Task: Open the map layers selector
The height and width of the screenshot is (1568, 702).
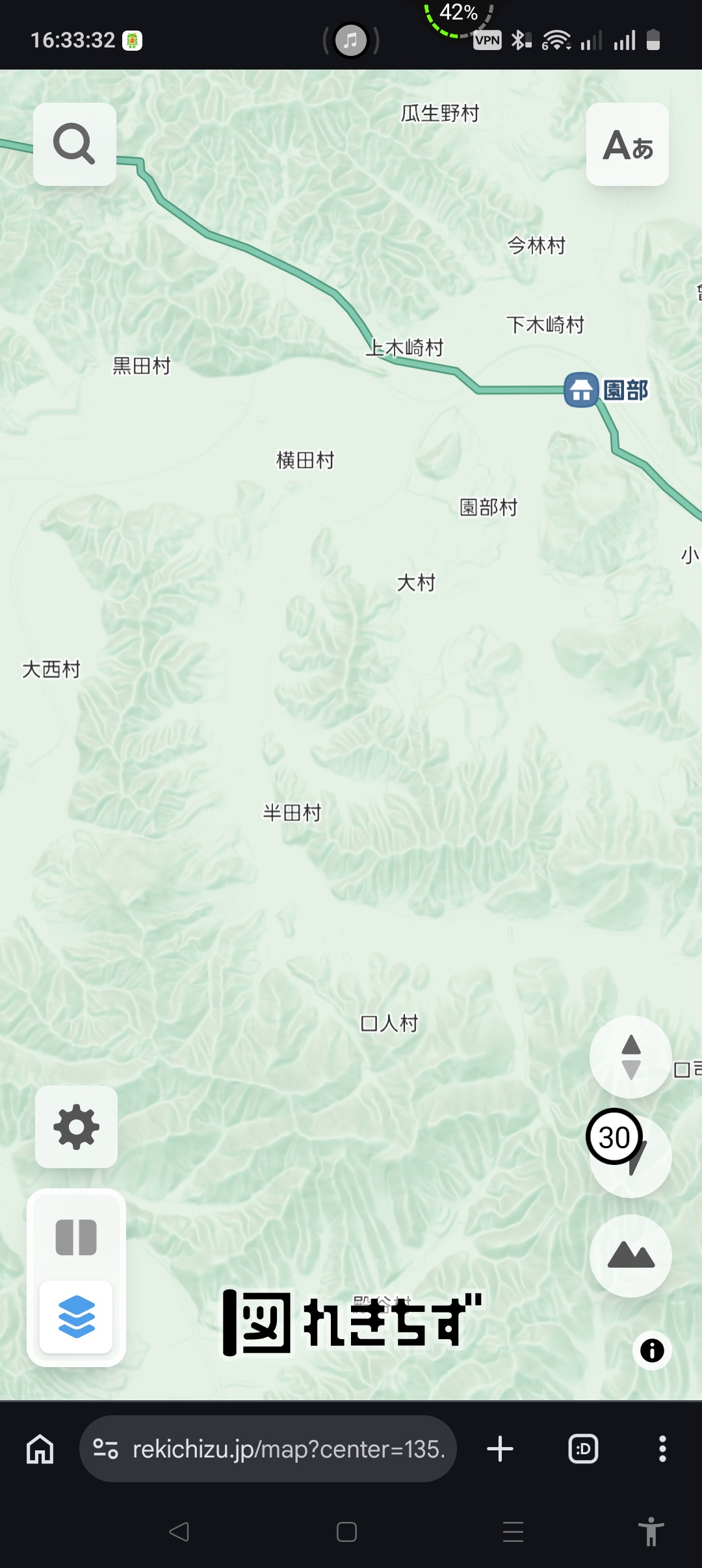Action: (76, 1316)
